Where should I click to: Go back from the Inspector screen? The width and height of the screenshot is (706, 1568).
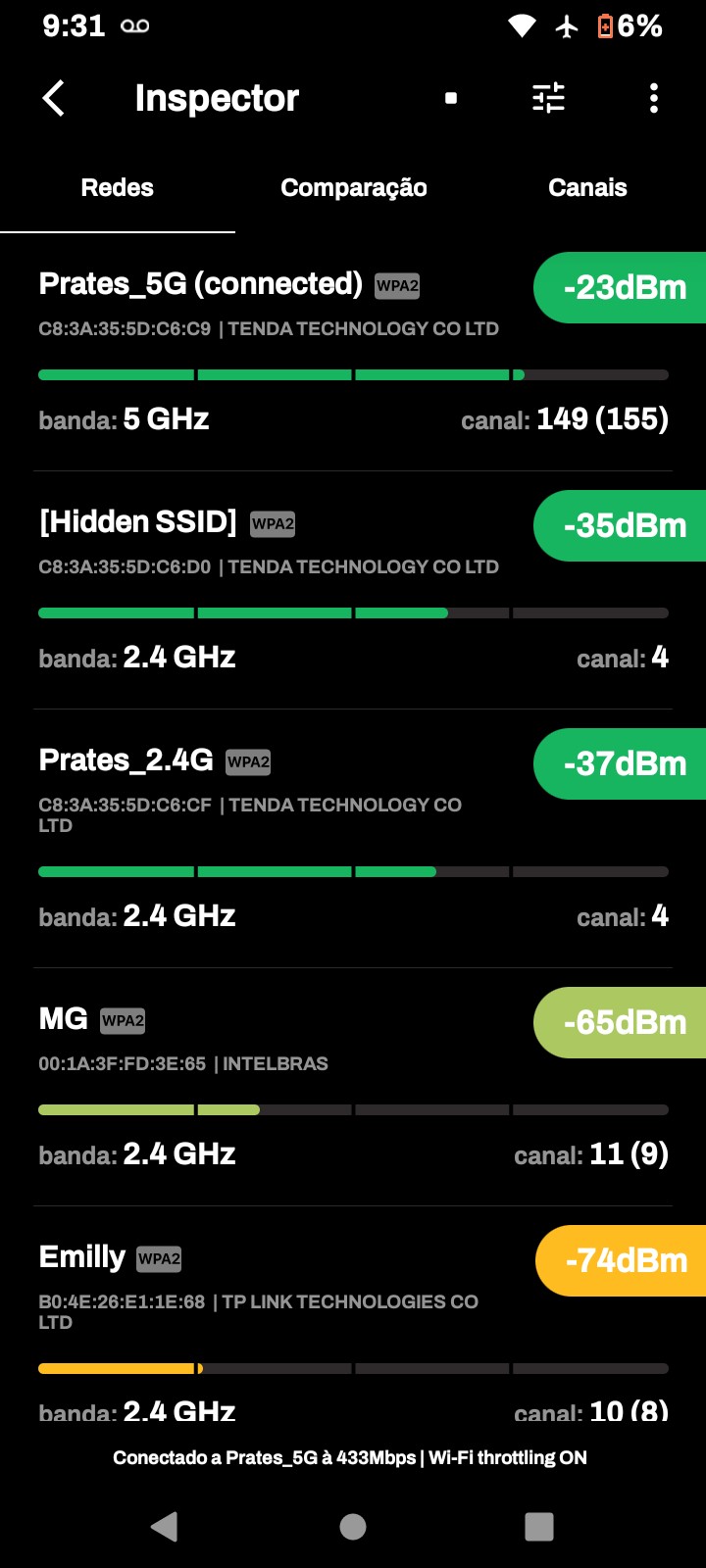click(x=54, y=98)
